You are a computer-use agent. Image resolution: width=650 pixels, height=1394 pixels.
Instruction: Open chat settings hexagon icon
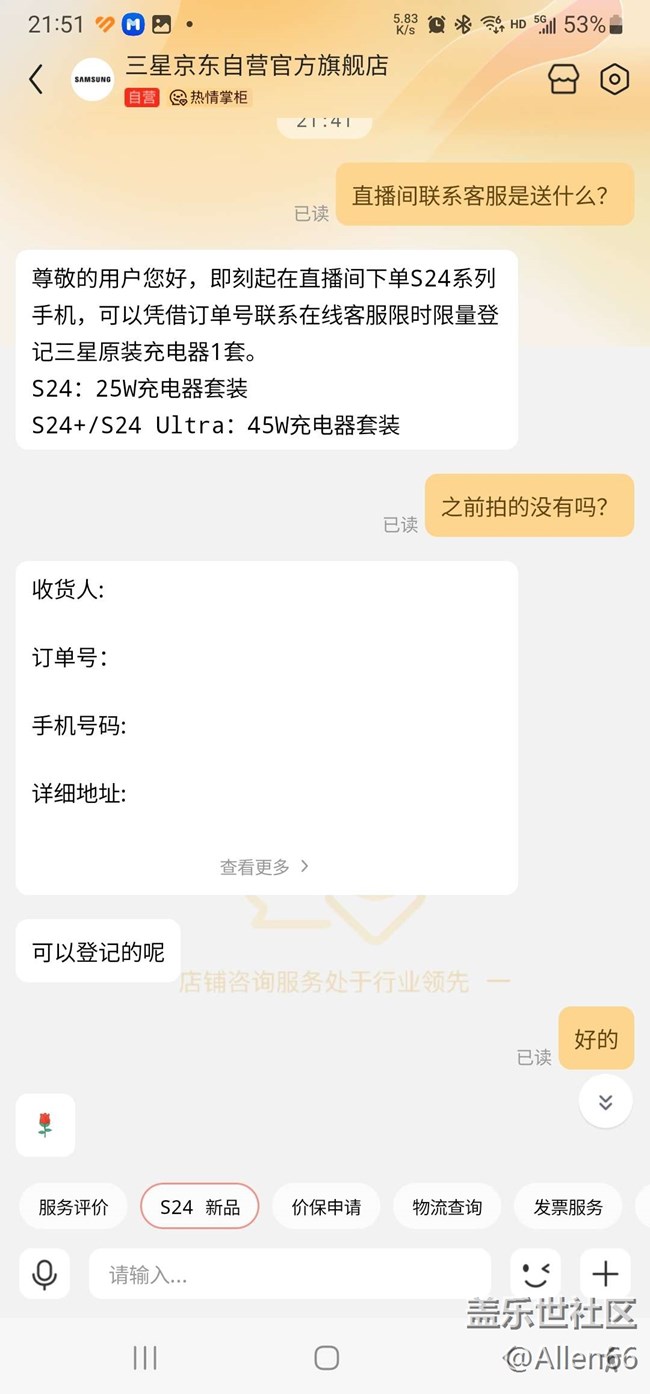pos(614,80)
